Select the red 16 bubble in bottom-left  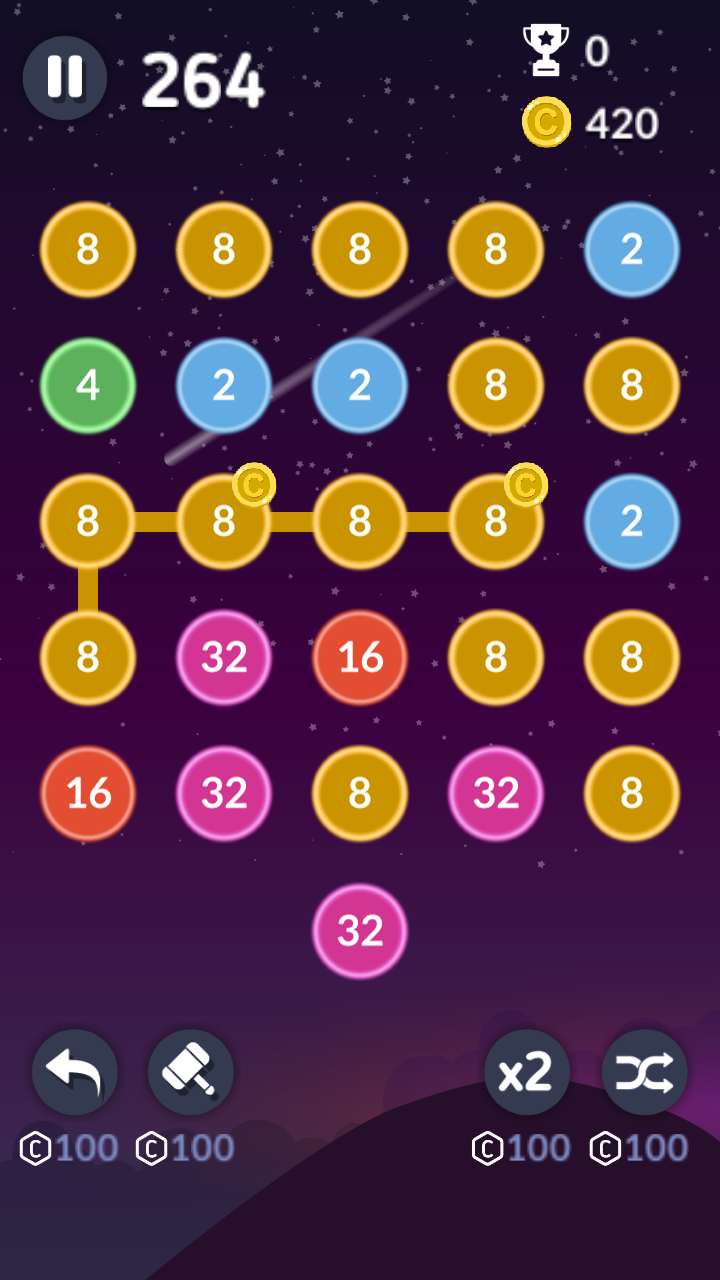pos(87,794)
